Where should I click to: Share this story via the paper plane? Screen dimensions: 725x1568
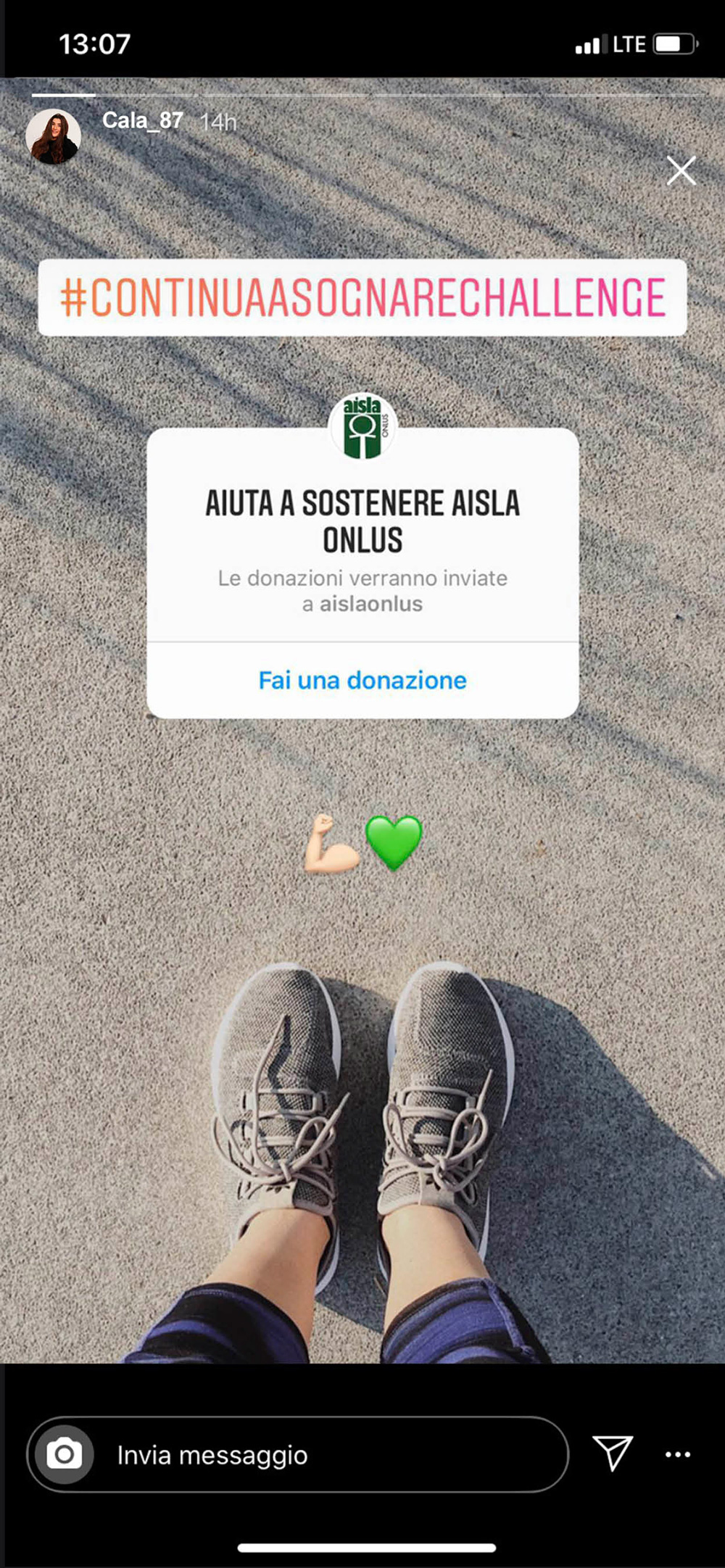613,1453
